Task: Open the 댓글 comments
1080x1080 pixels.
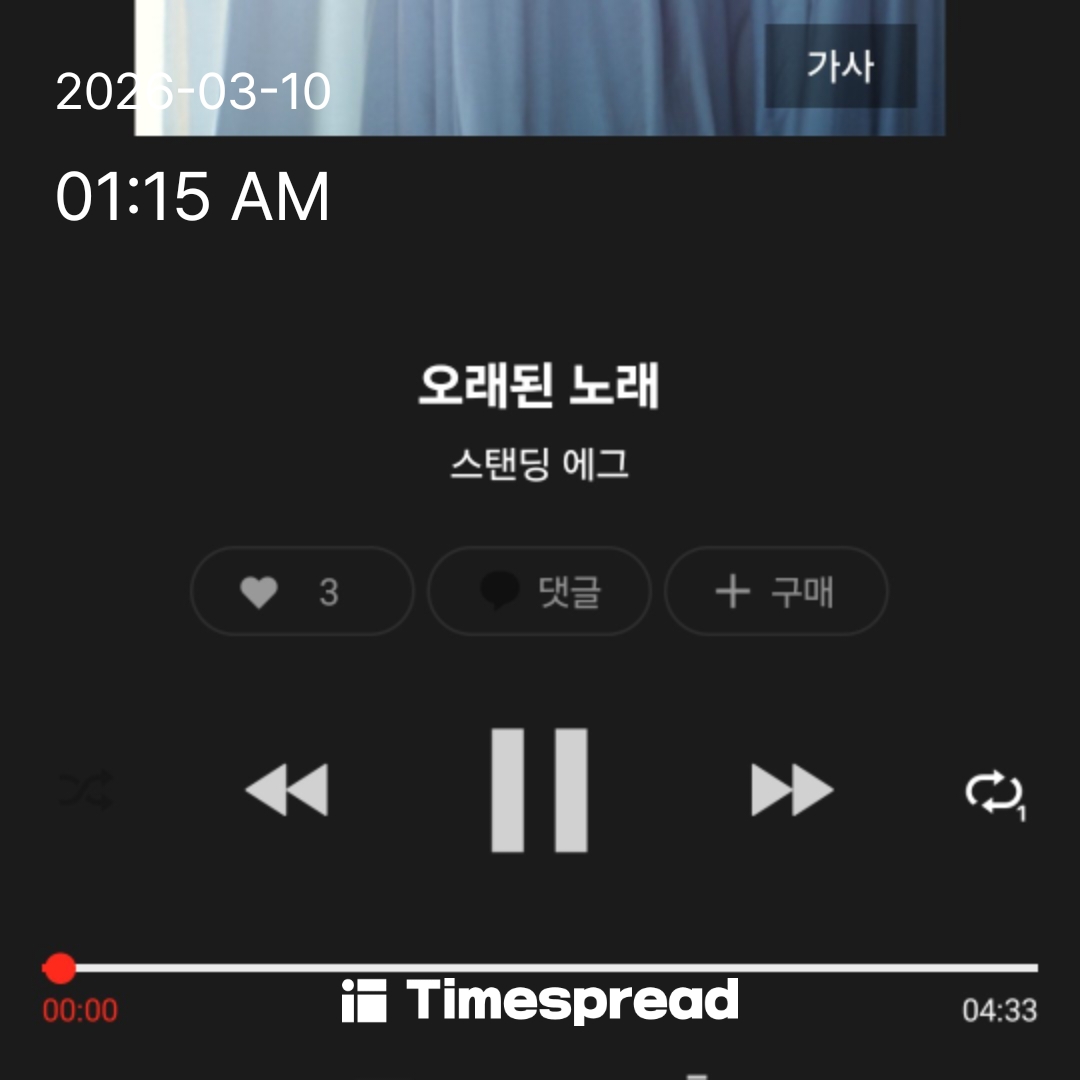Action: point(540,592)
